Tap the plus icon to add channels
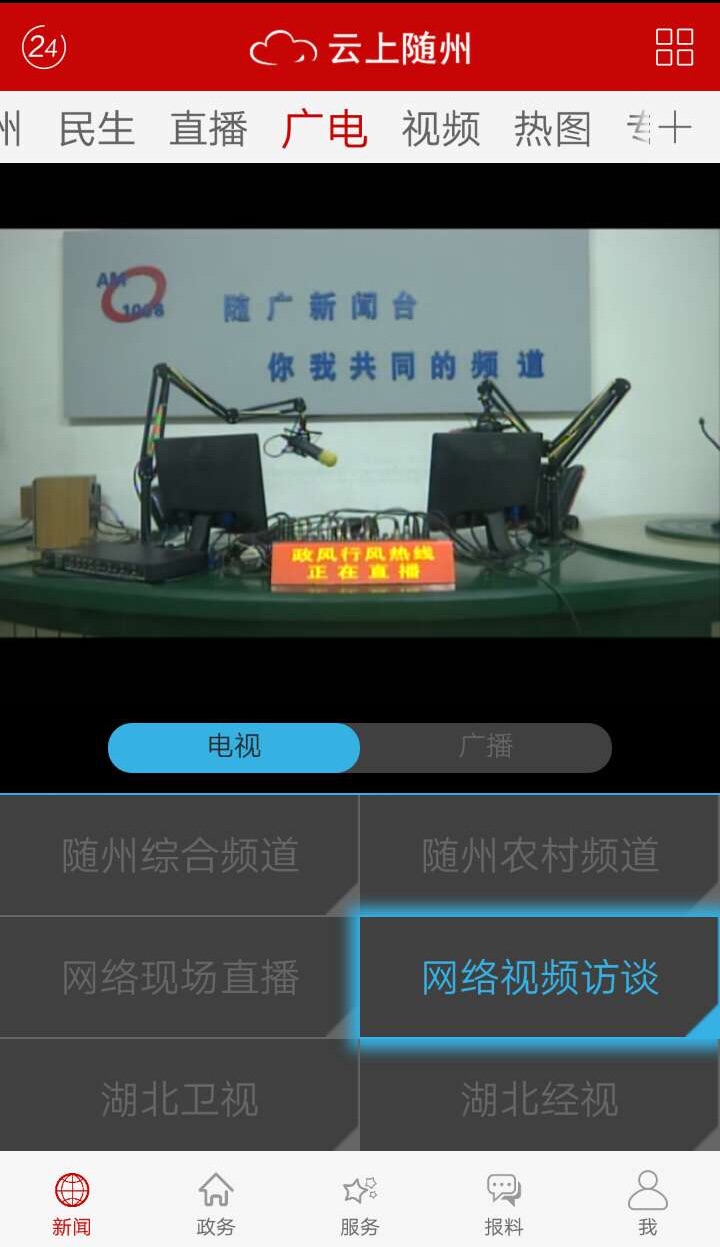720x1247 pixels. (x=675, y=129)
